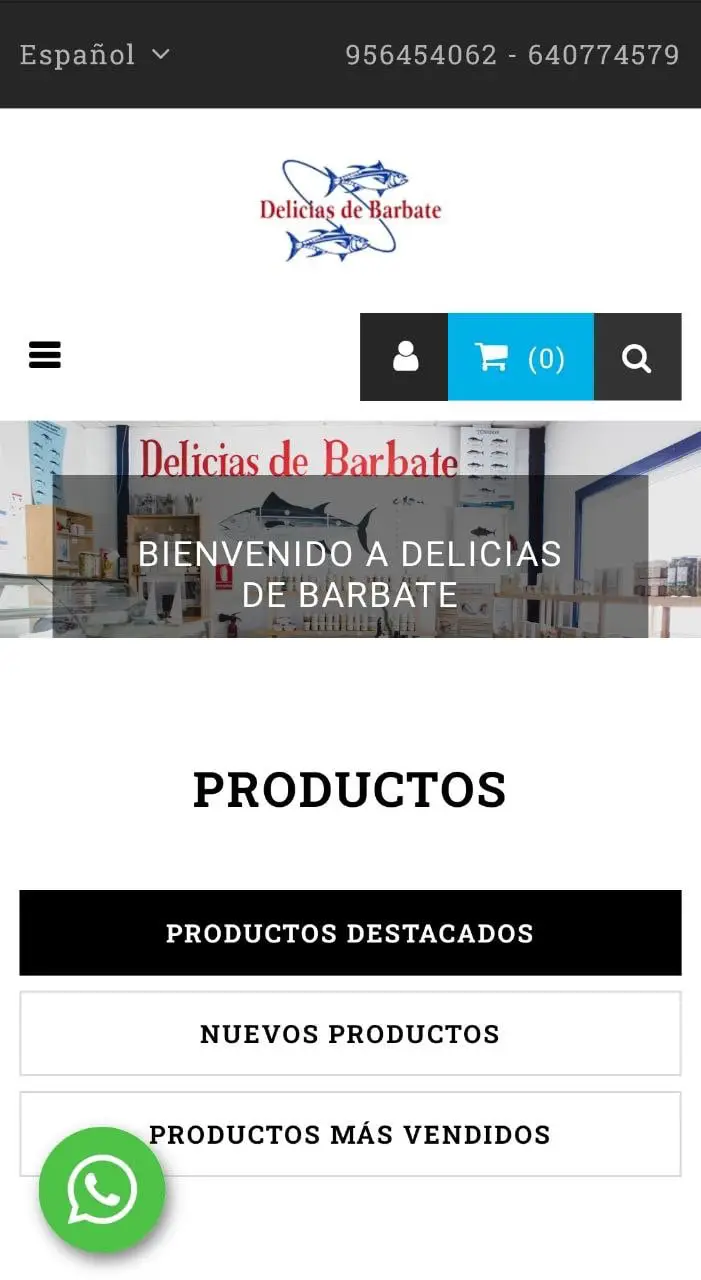Tap the Delicias de Barbate homepage logo
The image size is (701, 1280).
(350, 210)
